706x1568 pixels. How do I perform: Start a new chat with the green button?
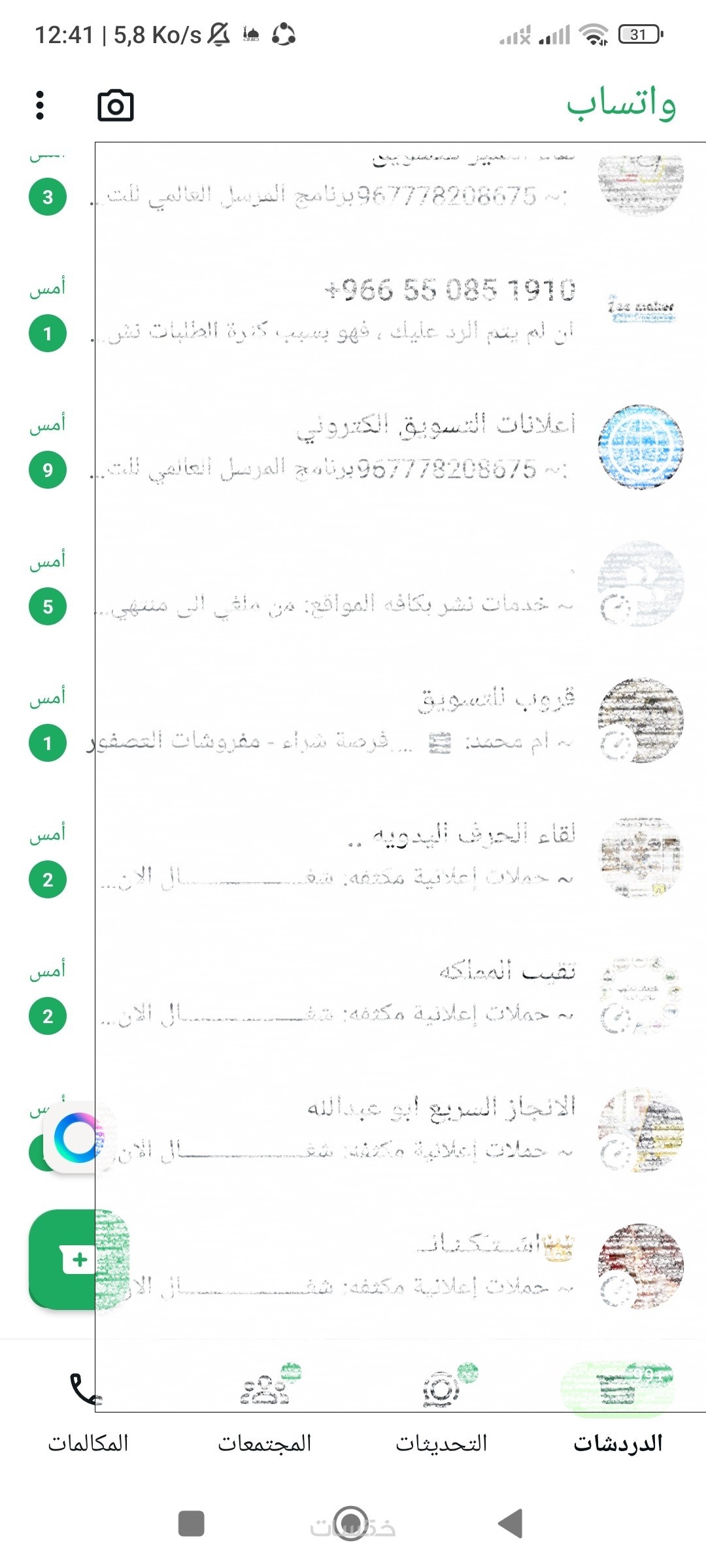tap(77, 1258)
